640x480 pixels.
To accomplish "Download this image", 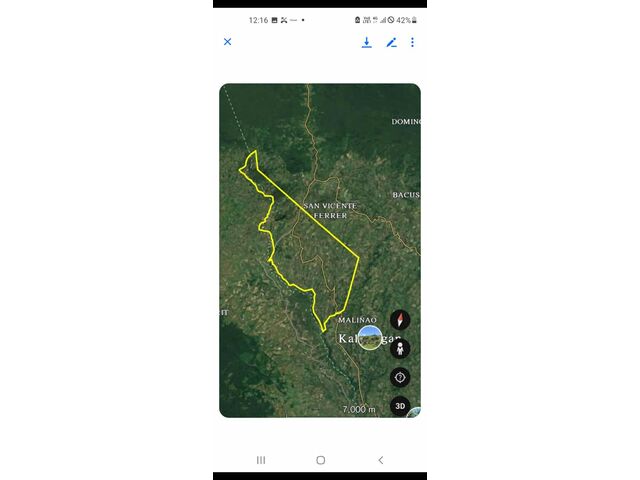I will (x=367, y=42).
